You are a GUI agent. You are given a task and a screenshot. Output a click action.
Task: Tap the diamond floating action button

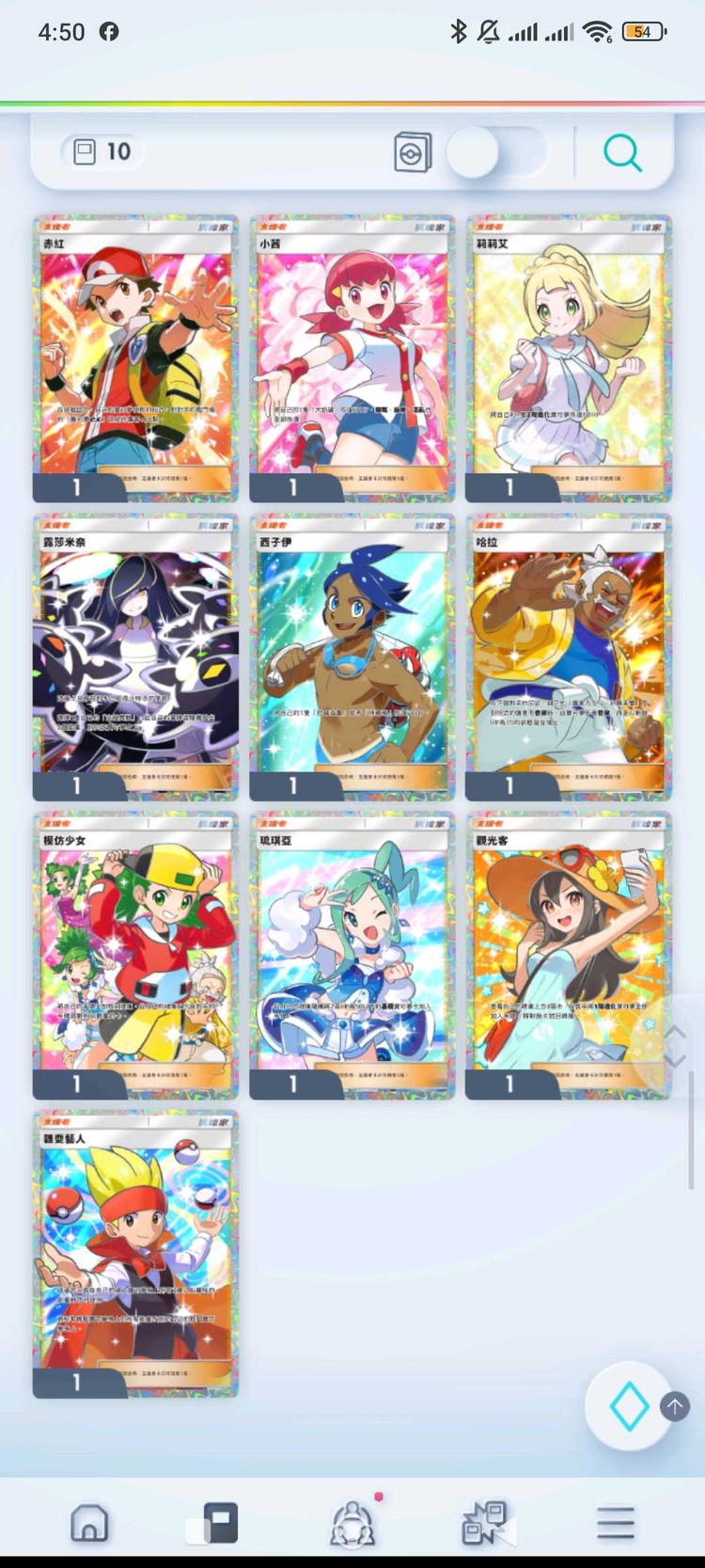(629, 1406)
